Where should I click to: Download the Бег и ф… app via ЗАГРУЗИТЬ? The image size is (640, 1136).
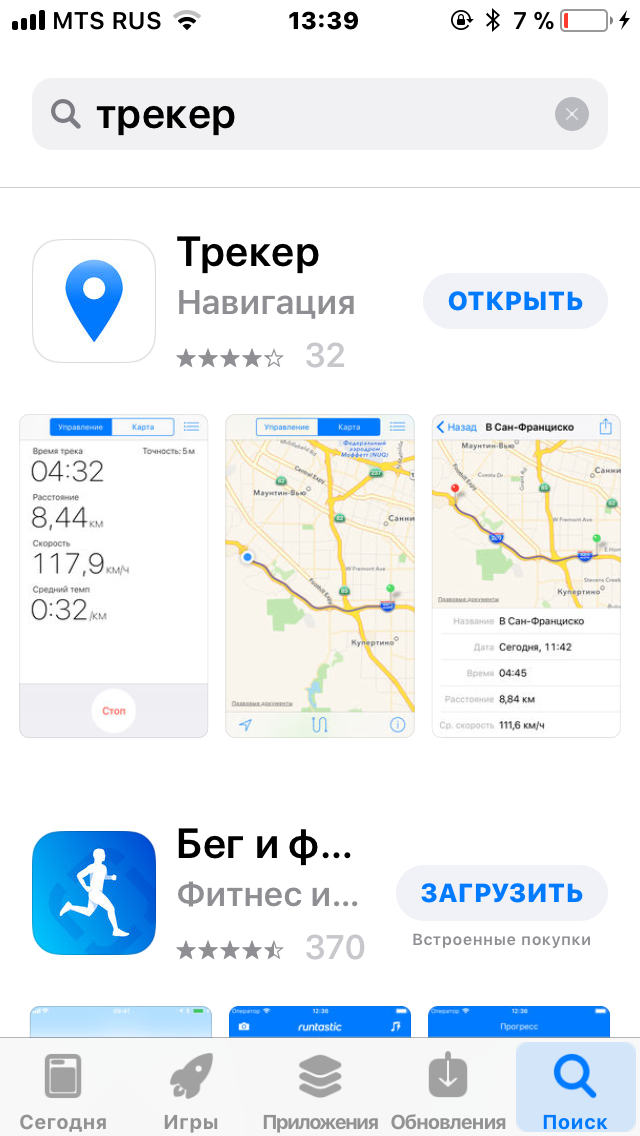tap(501, 893)
